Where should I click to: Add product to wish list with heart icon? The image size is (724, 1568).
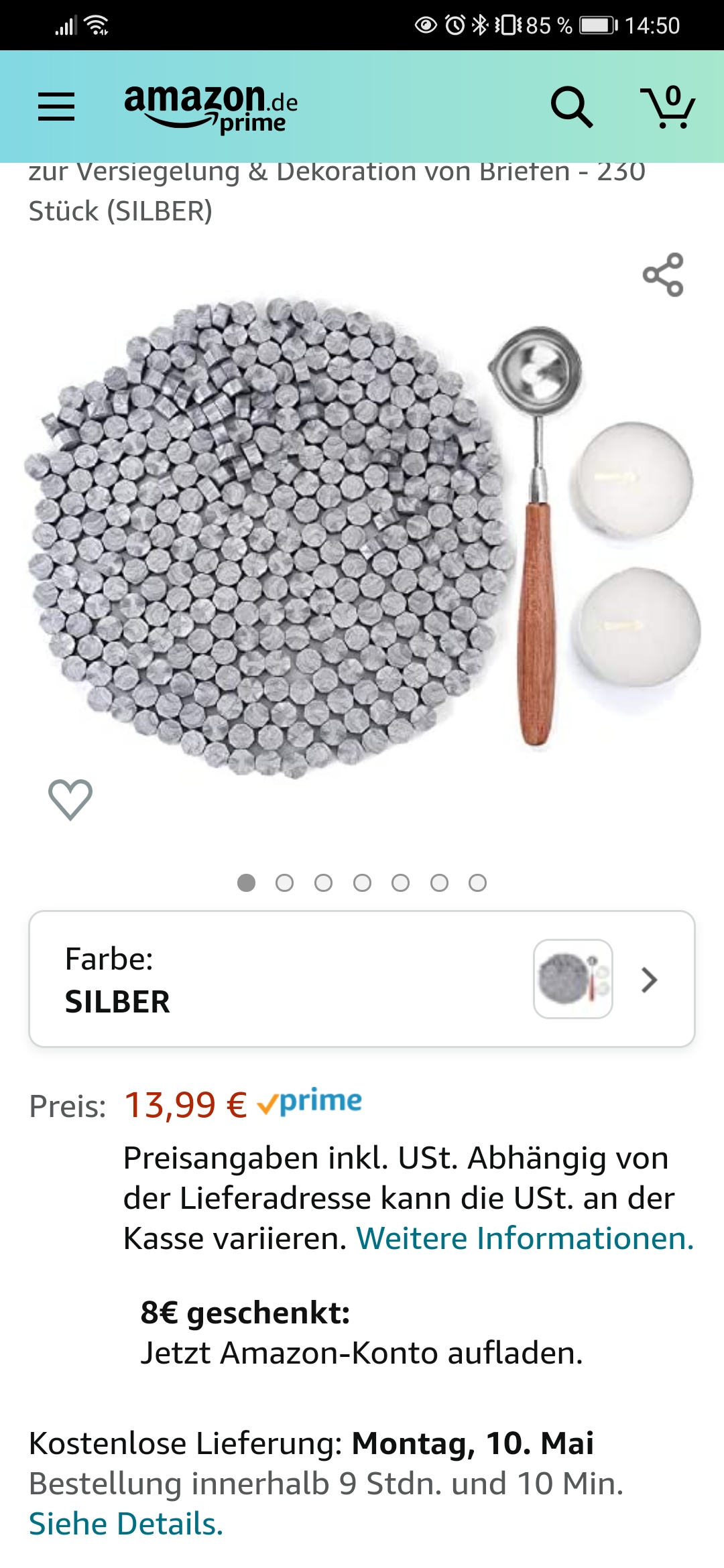[x=70, y=799]
